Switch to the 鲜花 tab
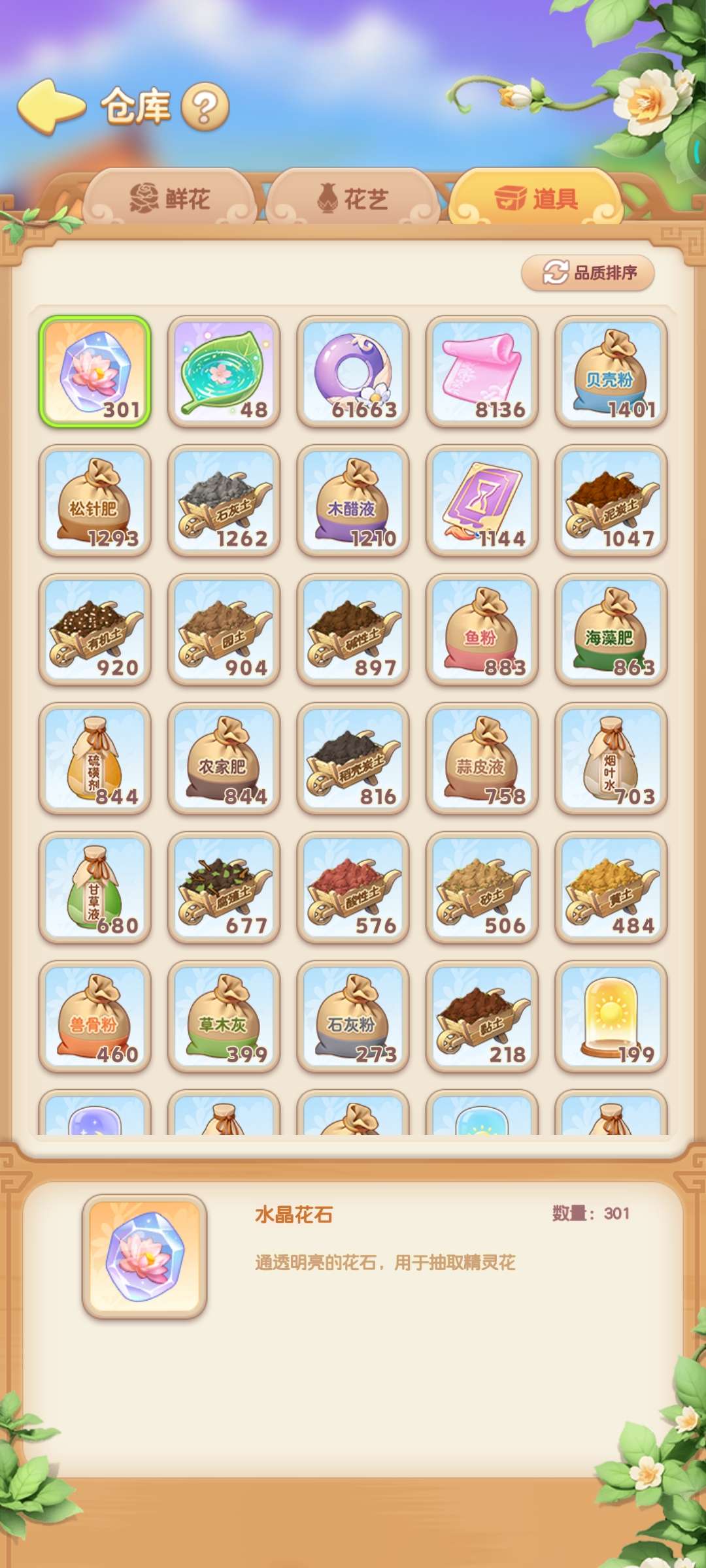This screenshot has height=1568, width=706. pos(170,198)
